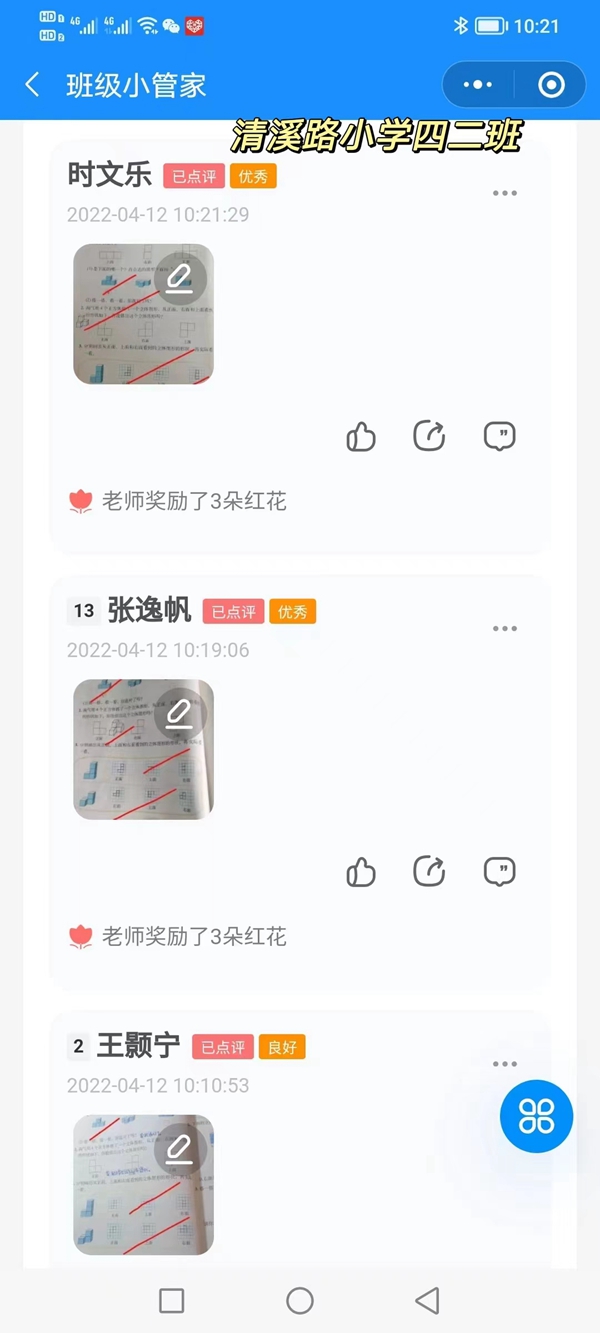
Task: Go back using the header arrow
Action: (32, 85)
